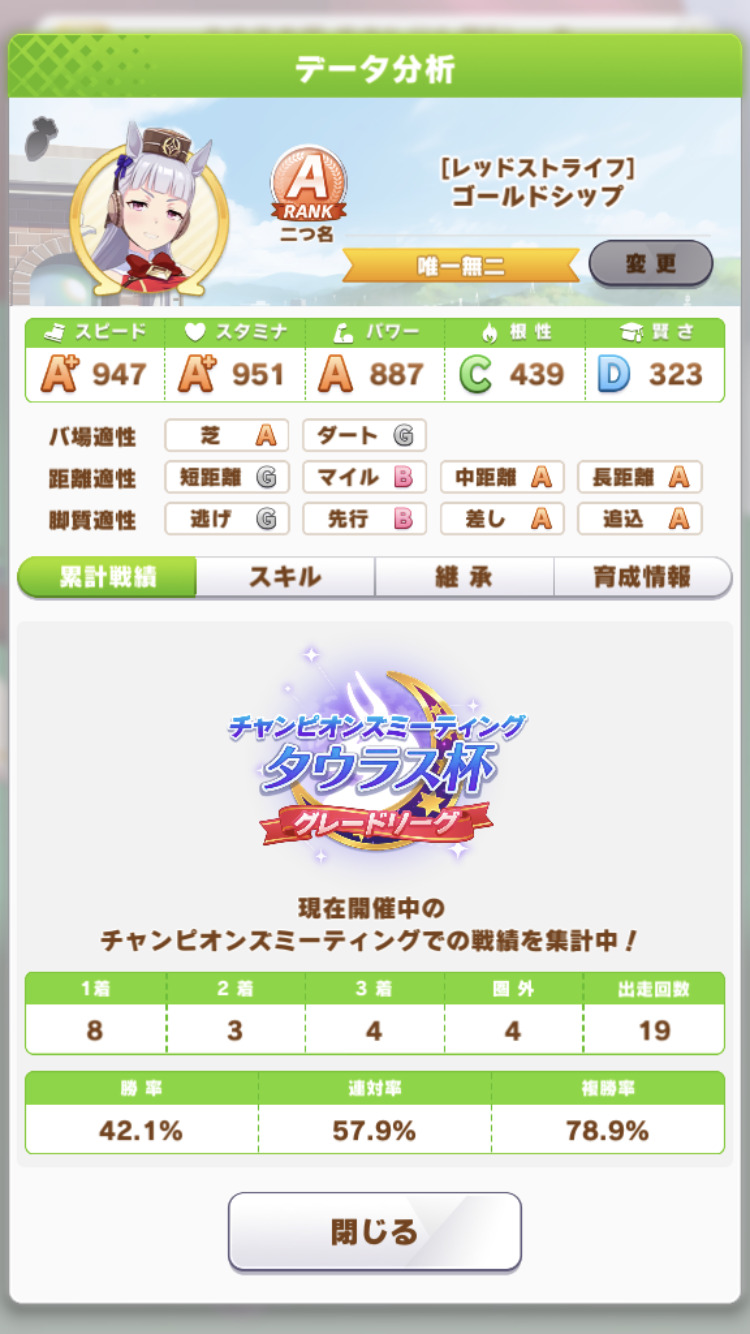Screen dimensions: 750x1334
Task: Switch to the 継承 tab
Action: coord(464,577)
